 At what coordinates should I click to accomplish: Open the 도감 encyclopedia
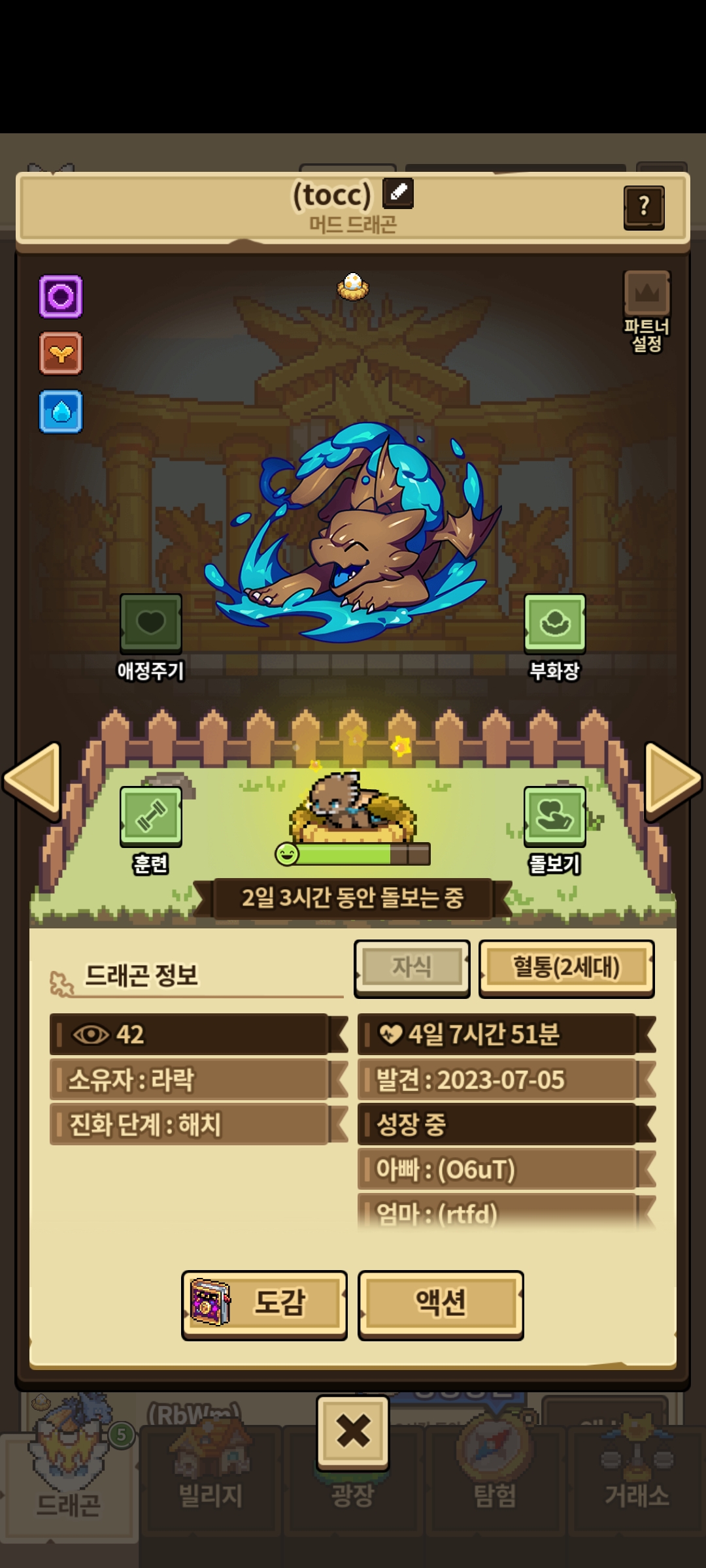coord(264,1305)
